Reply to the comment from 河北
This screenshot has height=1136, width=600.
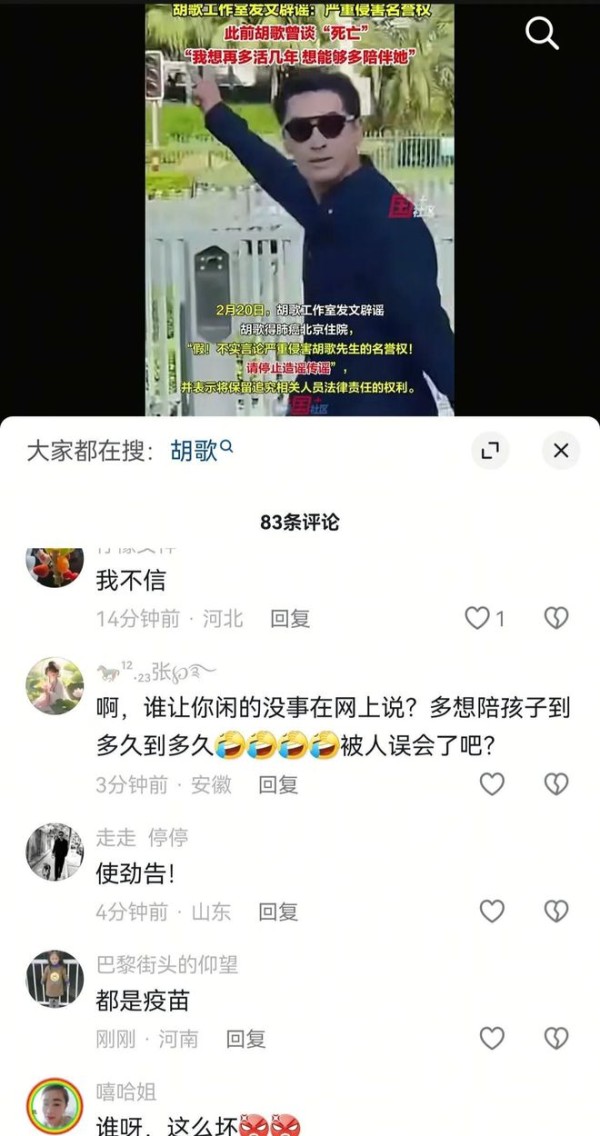(290, 619)
